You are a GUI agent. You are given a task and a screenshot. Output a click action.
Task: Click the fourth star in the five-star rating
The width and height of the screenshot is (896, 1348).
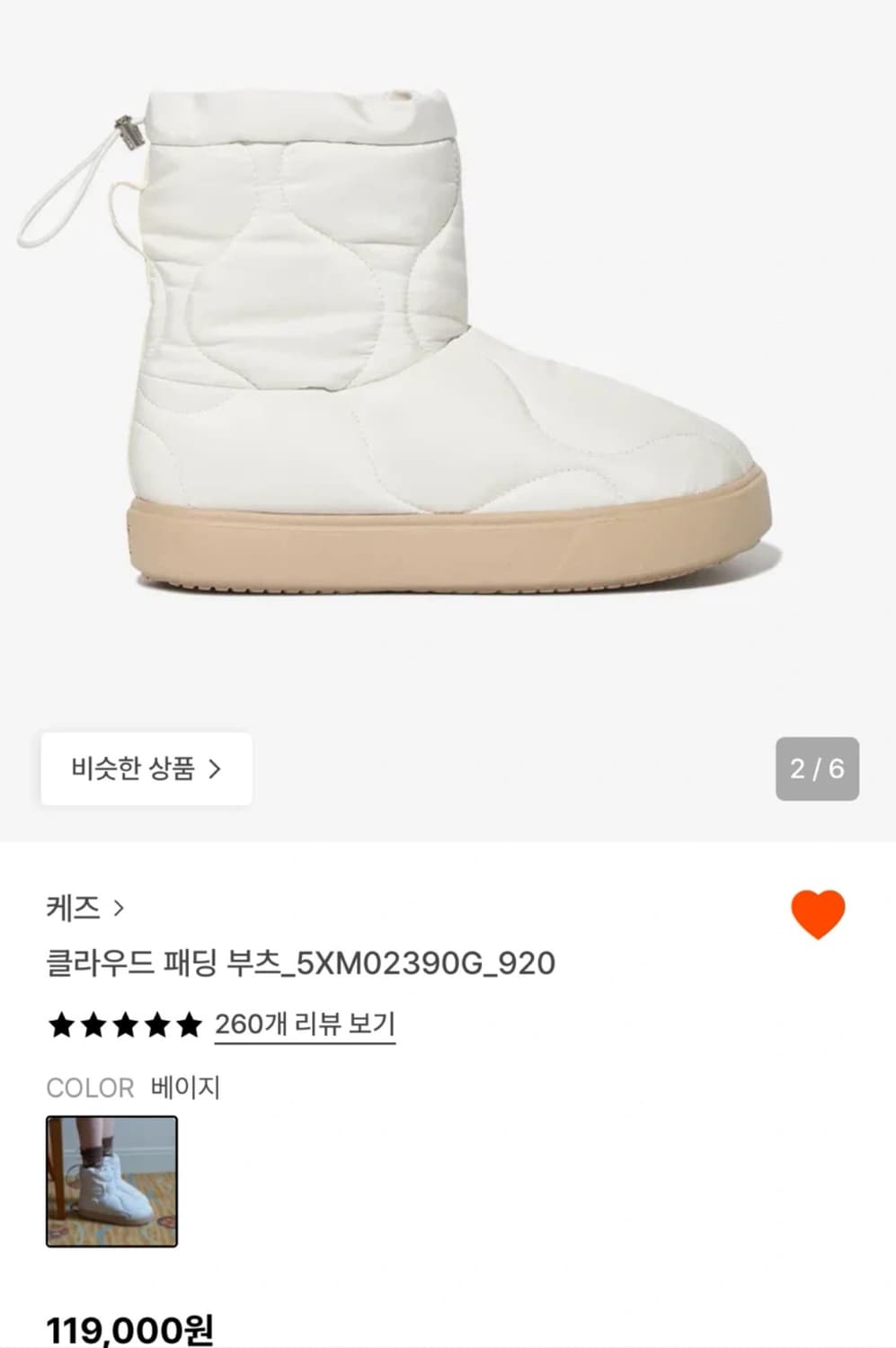[x=155, y=1023]
